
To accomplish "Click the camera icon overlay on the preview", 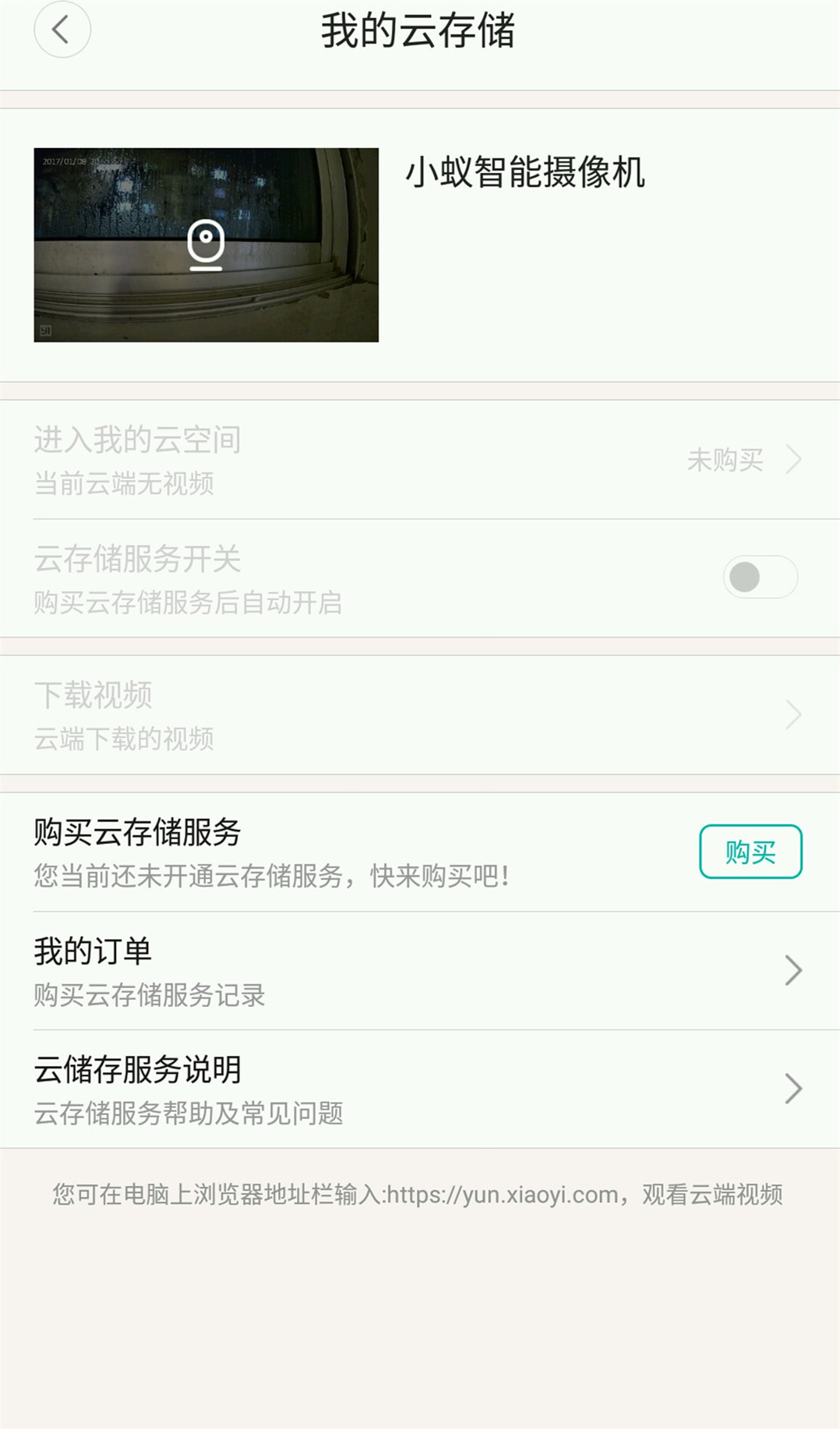I will point(205,245).
